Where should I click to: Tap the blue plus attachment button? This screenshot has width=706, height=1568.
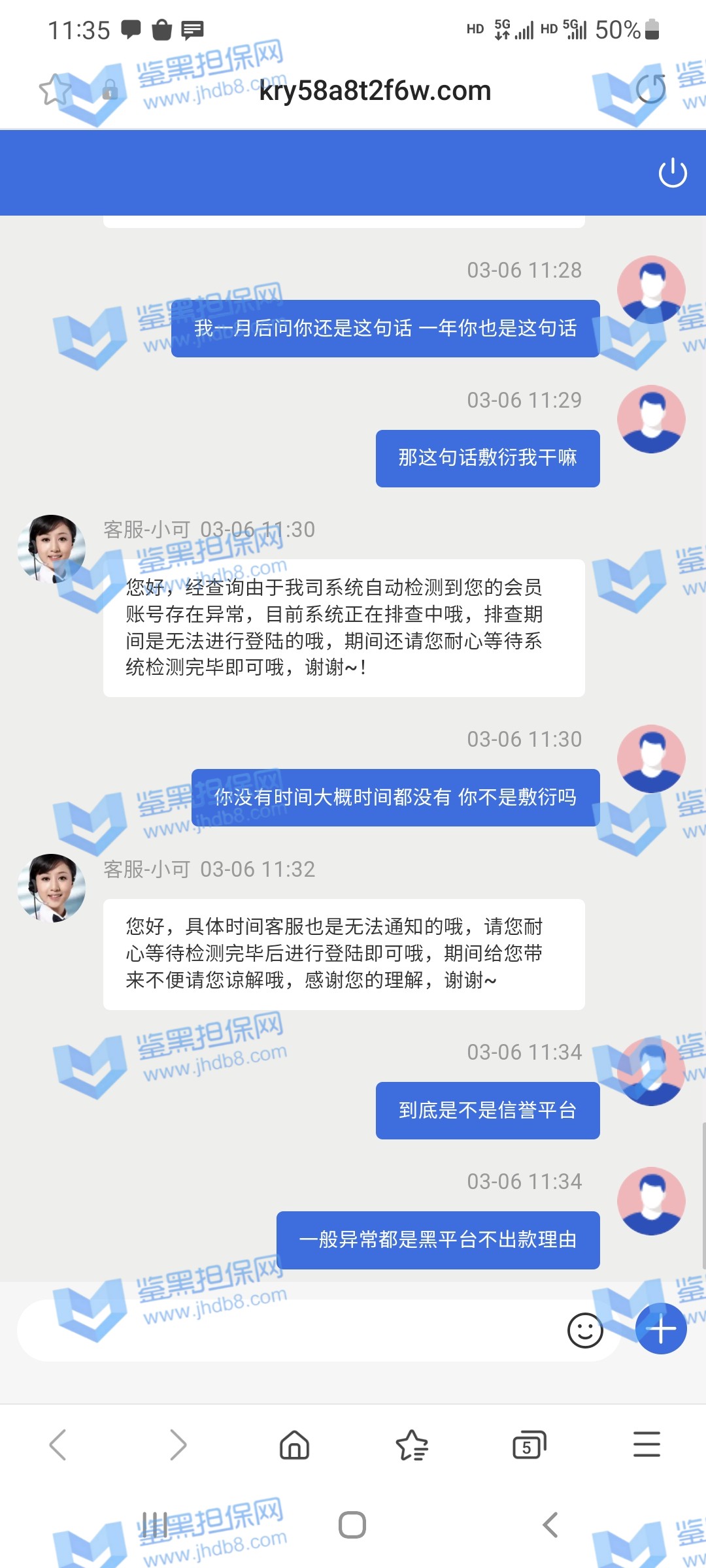coord(661,1329)
